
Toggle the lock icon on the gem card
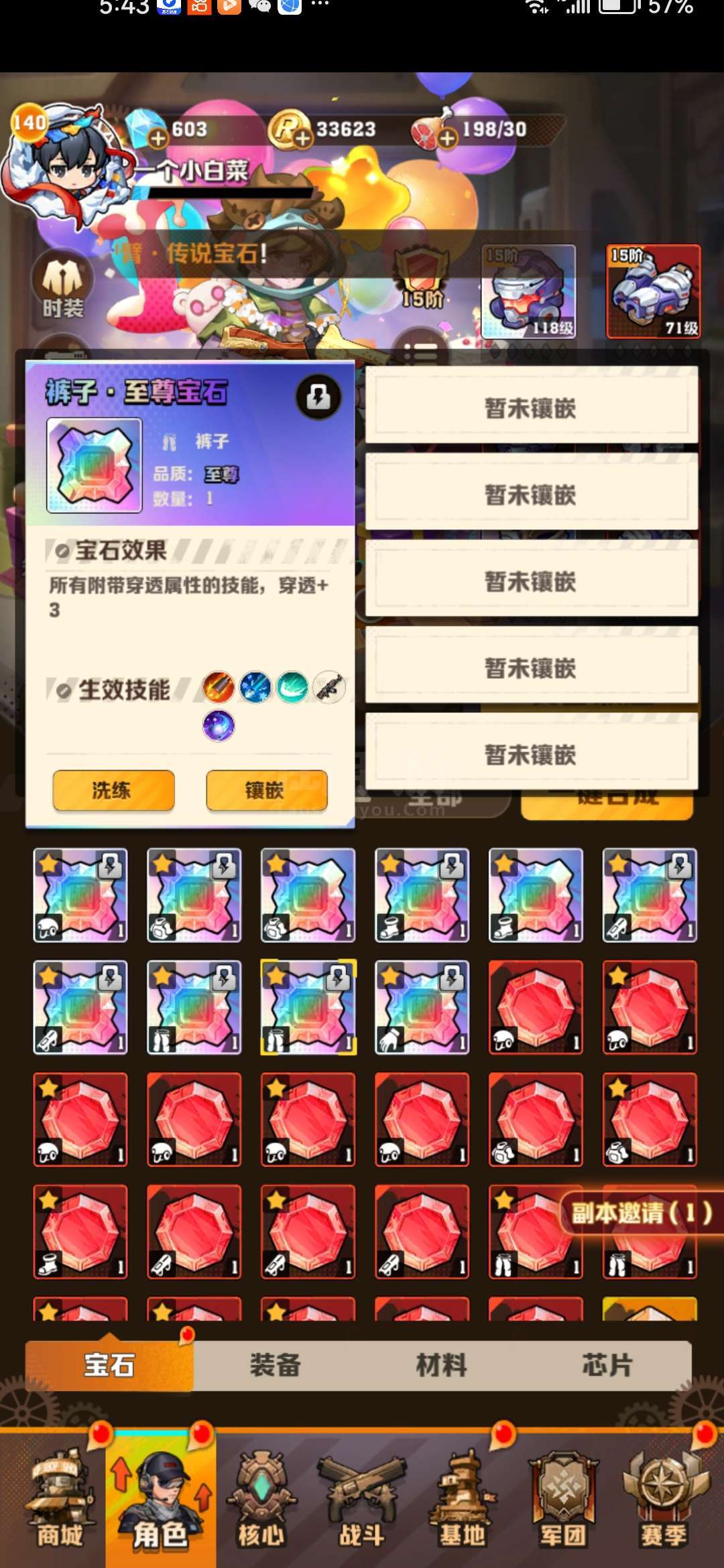(x=318, y=397)
